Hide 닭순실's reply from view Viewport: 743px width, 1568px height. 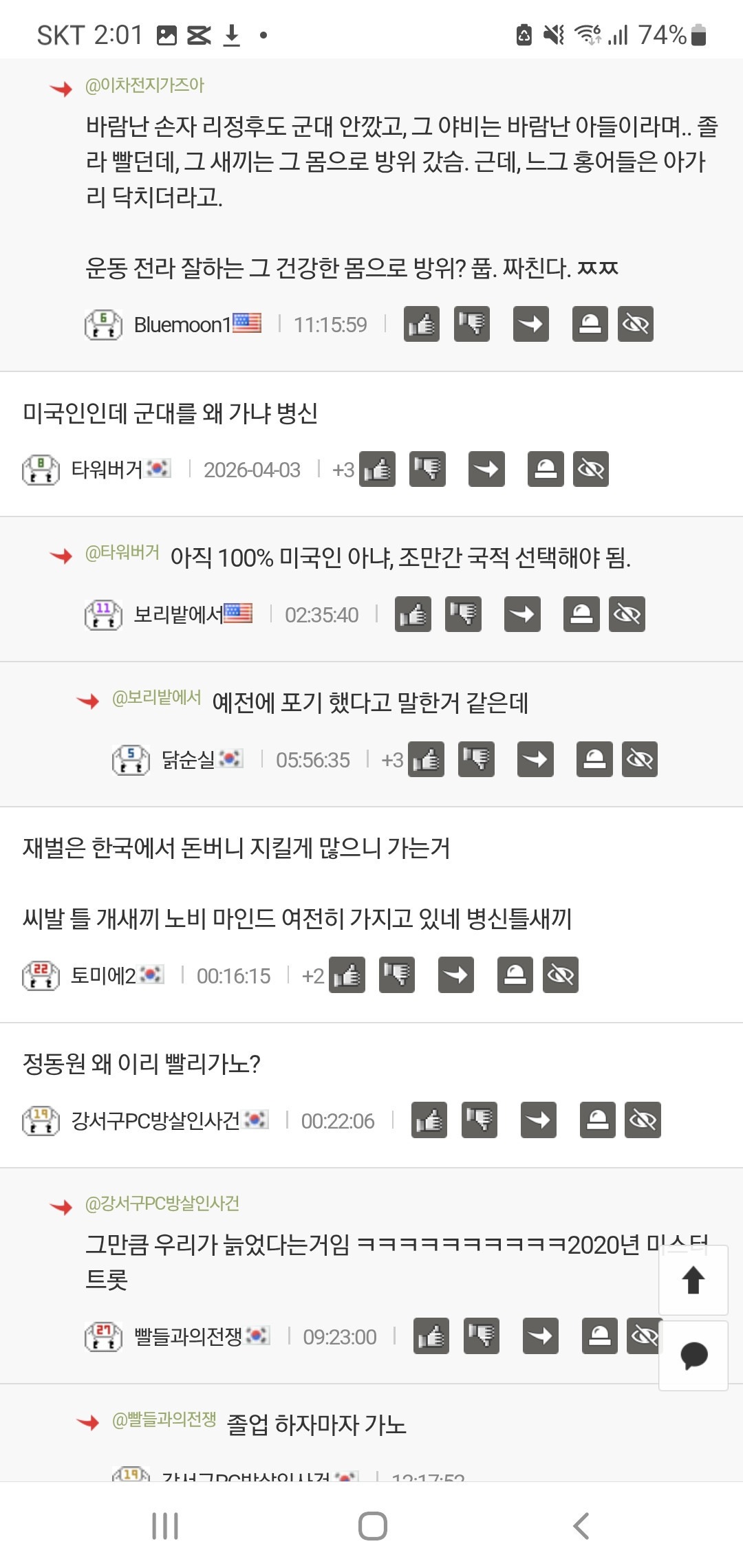click(640, 759)
